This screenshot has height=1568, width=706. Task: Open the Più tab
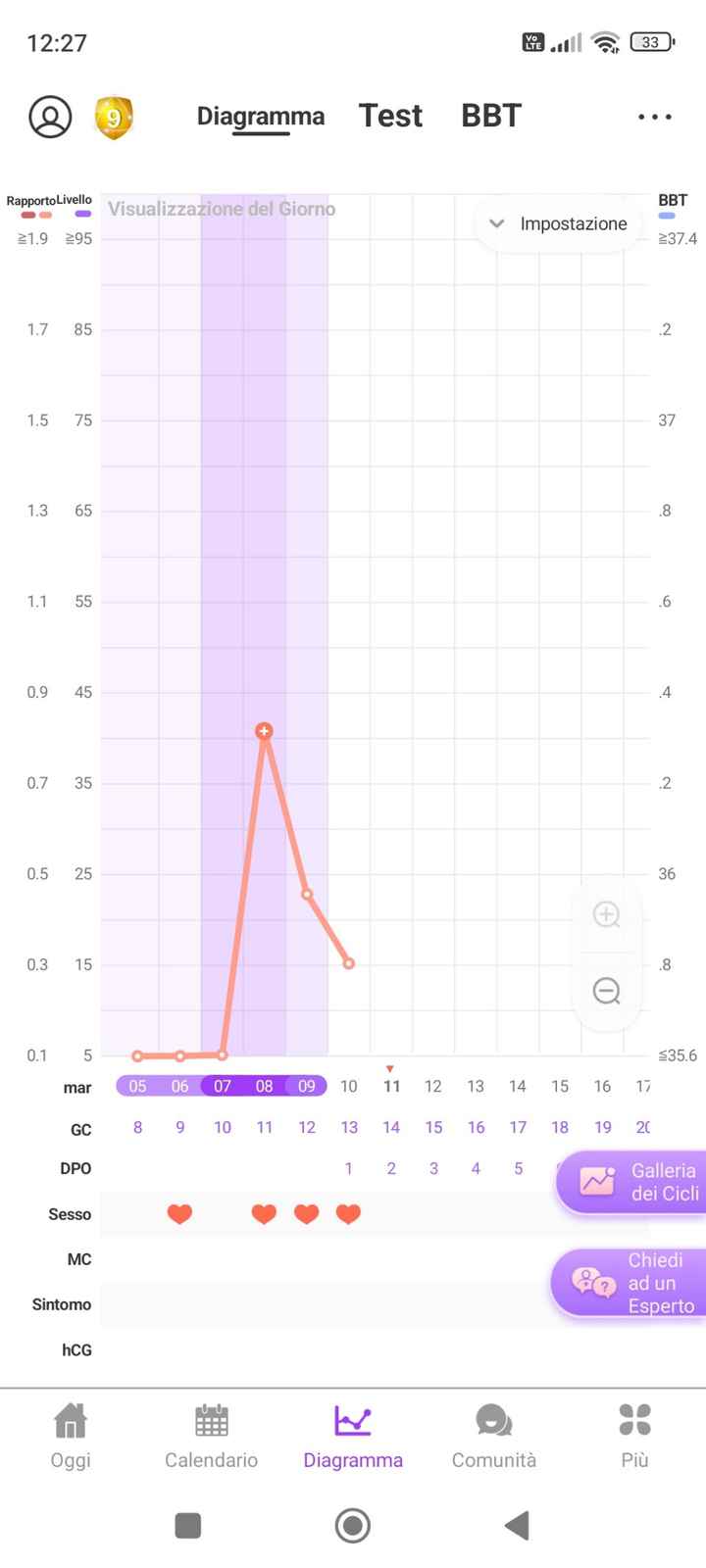[x=634, y=1436]
